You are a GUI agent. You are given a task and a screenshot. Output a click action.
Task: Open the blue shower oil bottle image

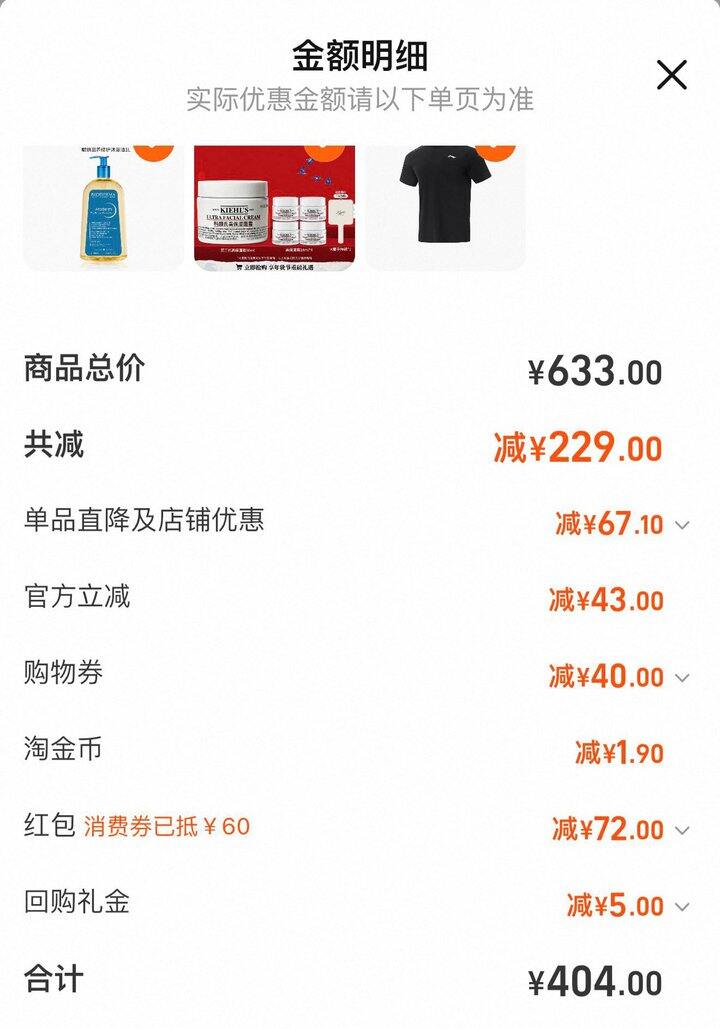(x=103, y=208)
